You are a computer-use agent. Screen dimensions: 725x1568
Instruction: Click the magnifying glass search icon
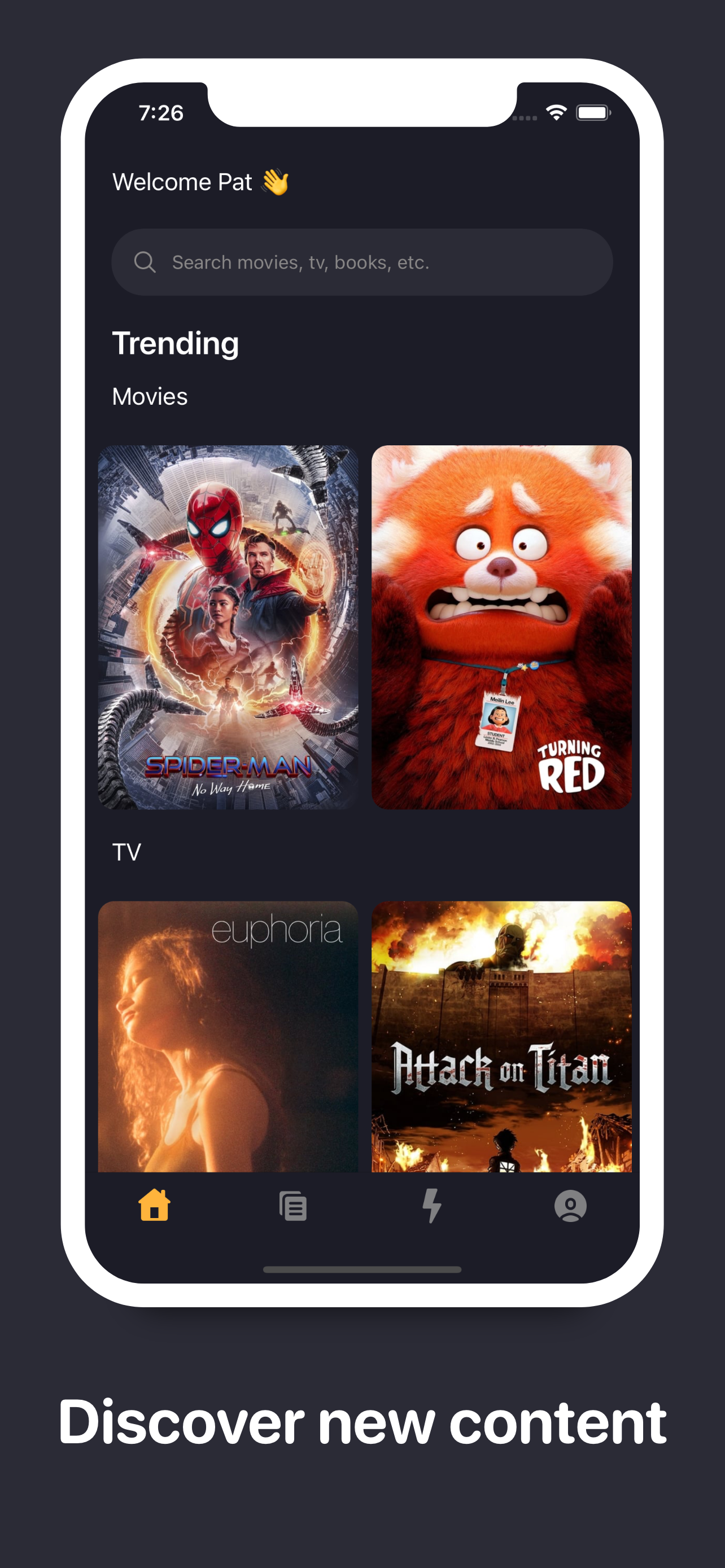click(x=145, y=262)
